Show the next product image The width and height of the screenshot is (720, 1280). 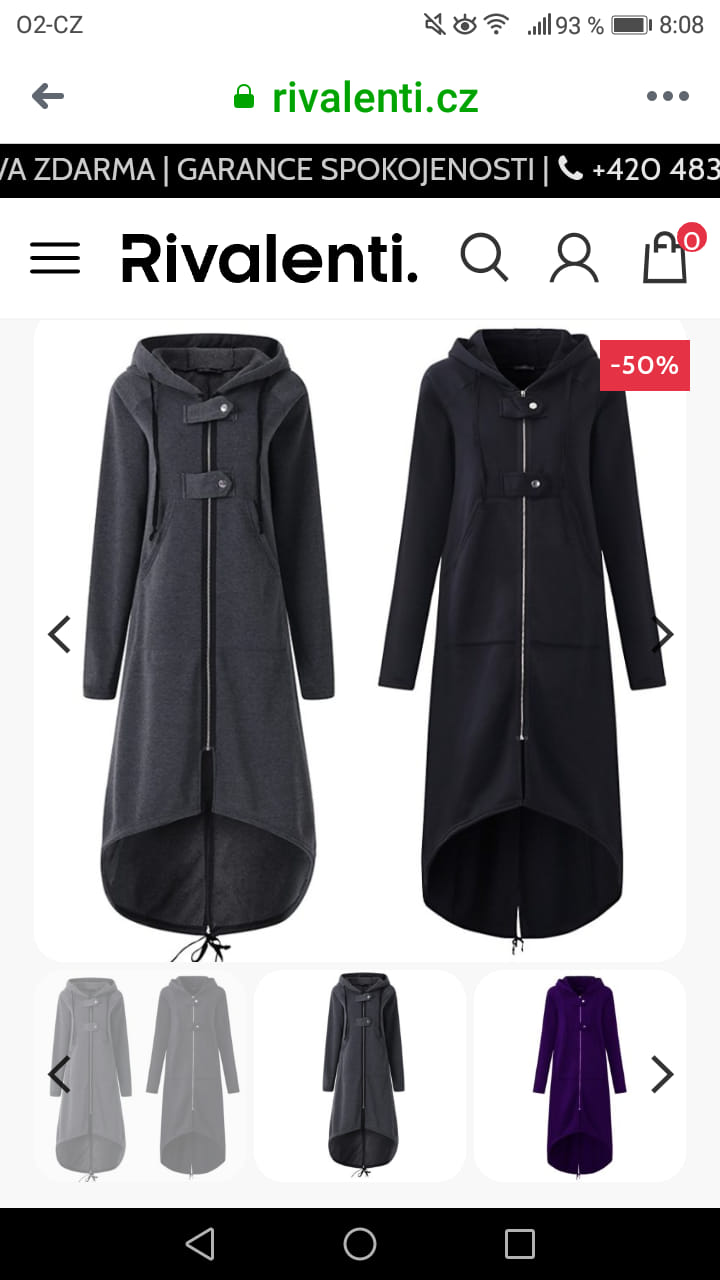click(662, 634)
